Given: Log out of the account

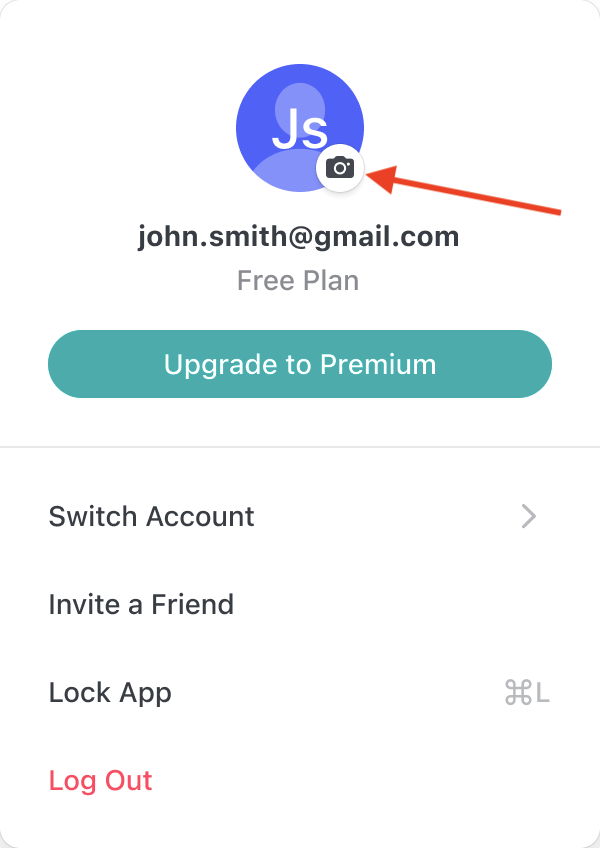Looking at the screenshot, I should [x=100, y=781].
